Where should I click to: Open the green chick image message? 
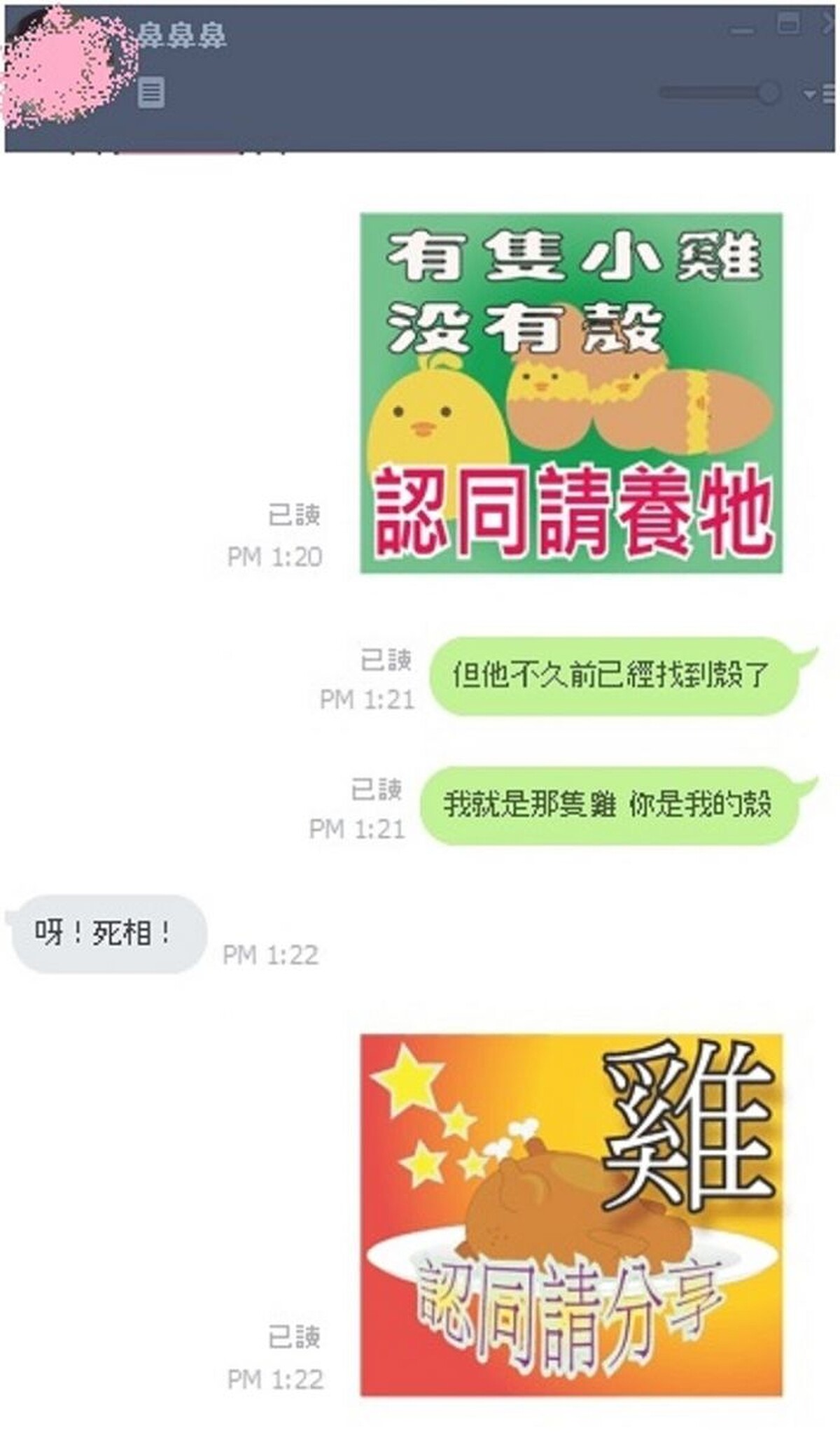click(570, 393)
